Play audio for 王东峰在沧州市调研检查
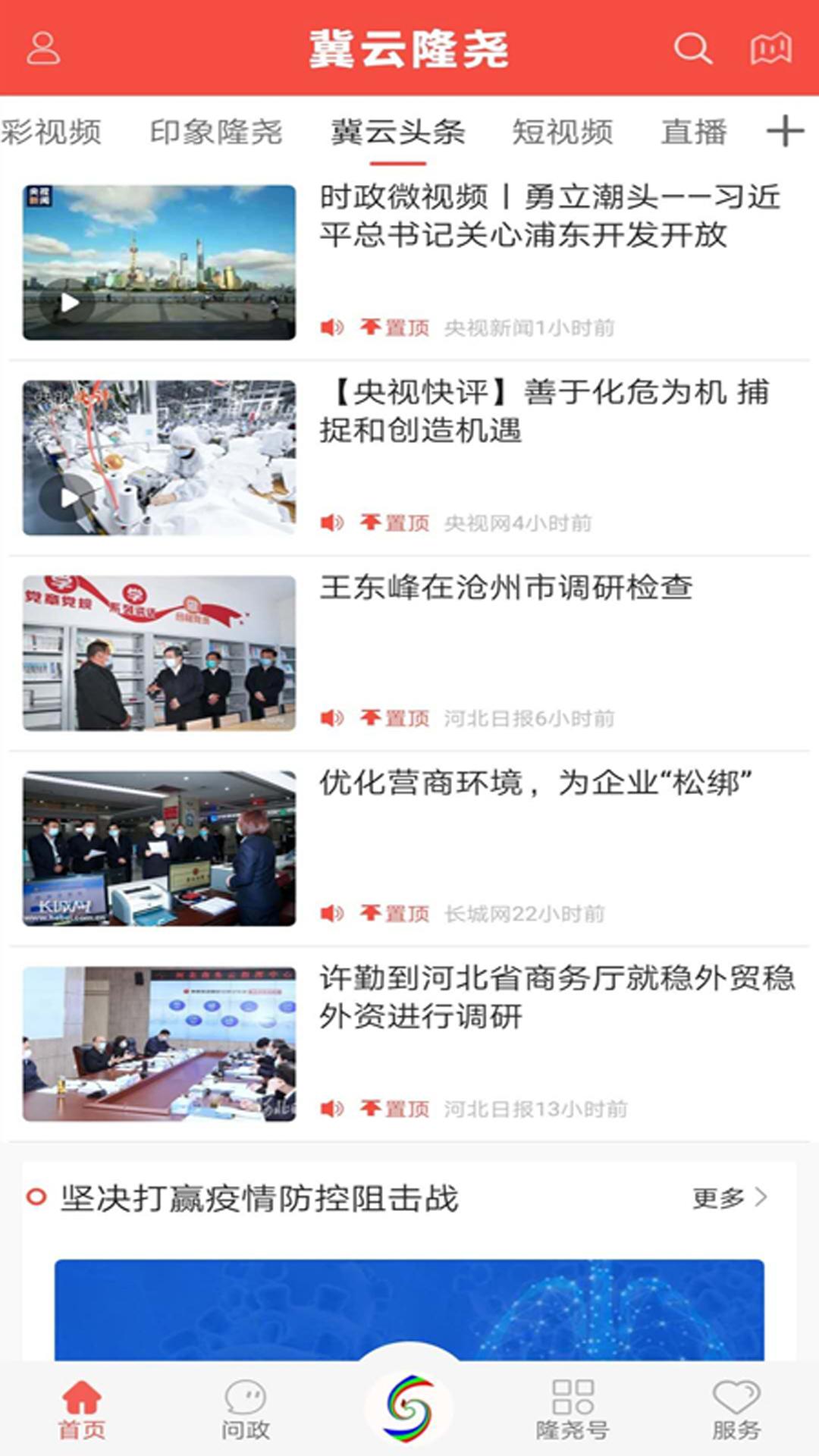The image size is (819, 1456). 331,717
